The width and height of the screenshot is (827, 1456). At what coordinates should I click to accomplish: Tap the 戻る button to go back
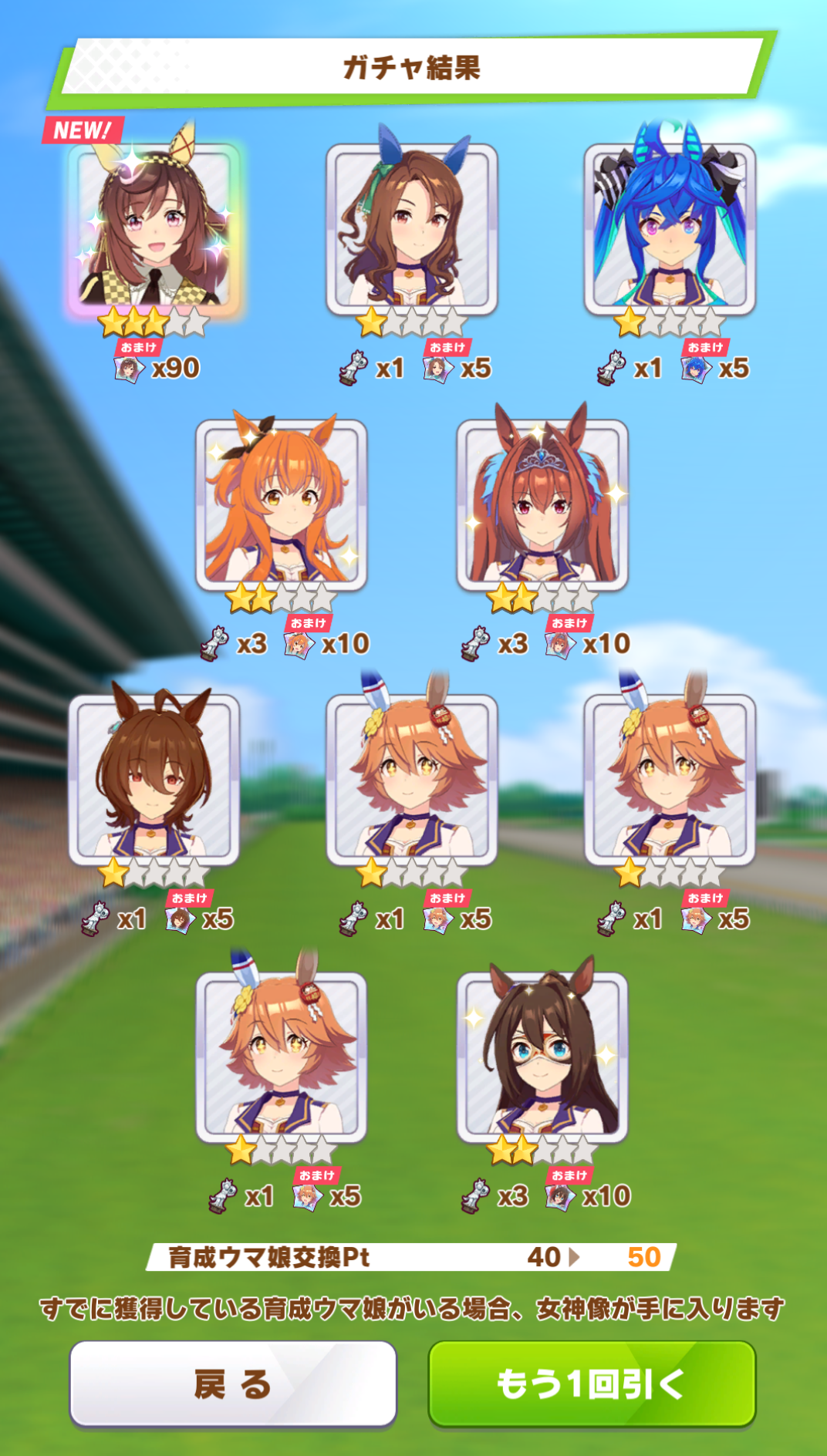click(233, 1384)
